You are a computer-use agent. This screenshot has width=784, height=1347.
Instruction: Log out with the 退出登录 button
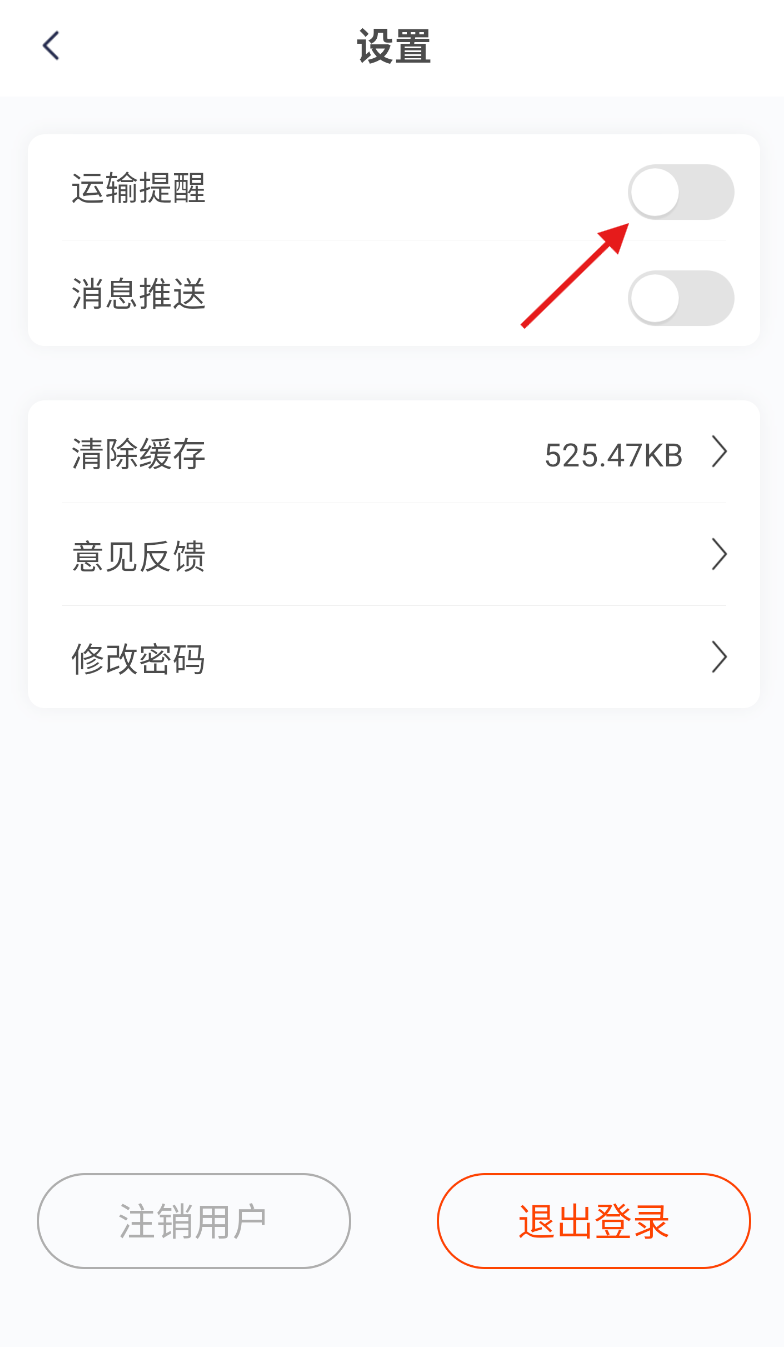pos(594,1221)
